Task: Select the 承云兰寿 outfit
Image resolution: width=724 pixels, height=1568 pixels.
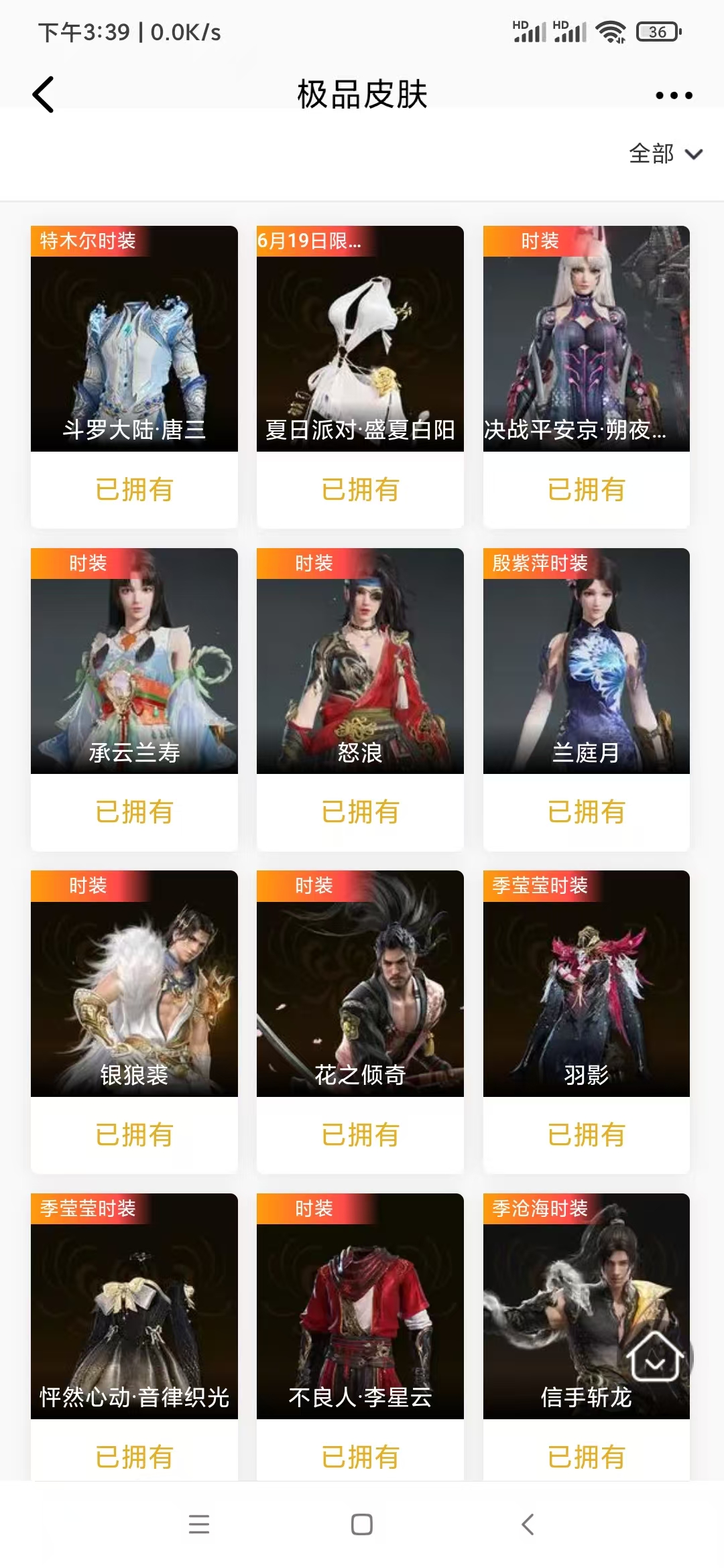Action: coord(134,661)
